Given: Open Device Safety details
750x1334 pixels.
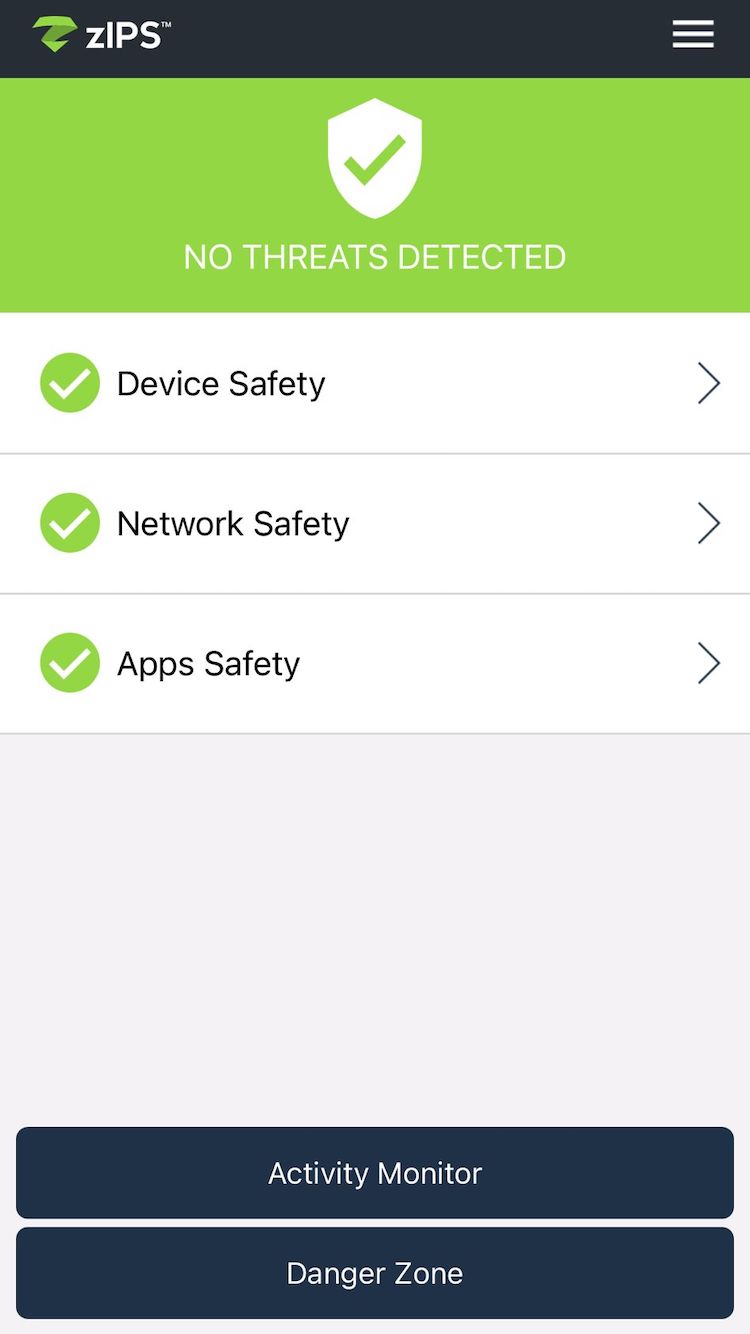Looking at the screenshot, I should point(375,383).
